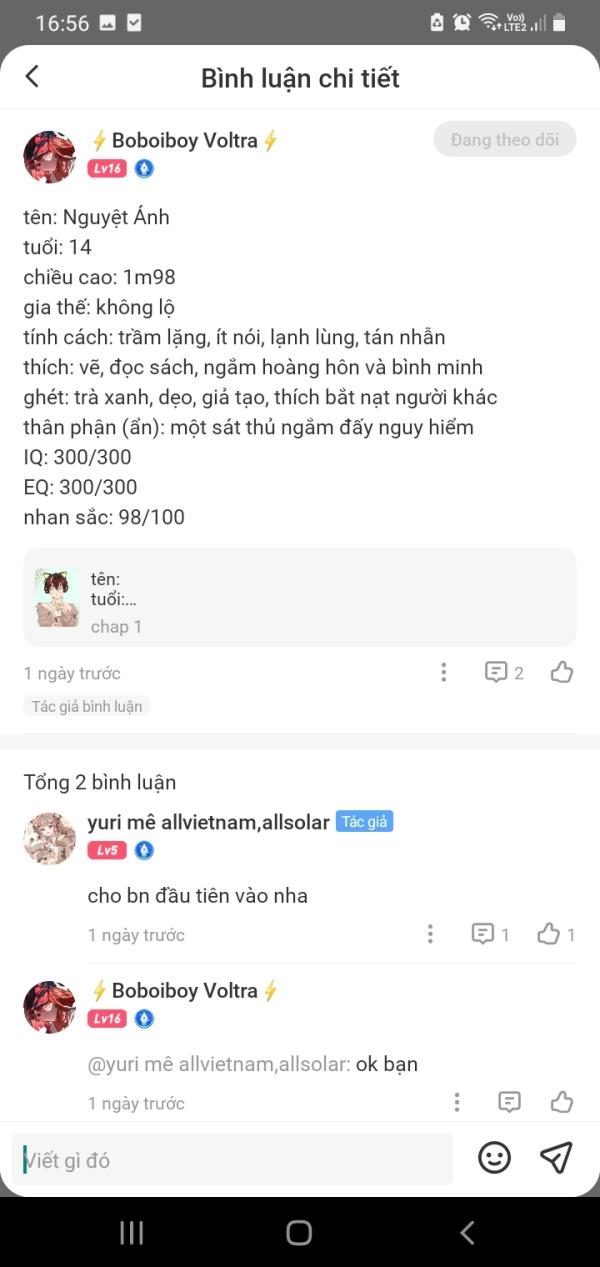Like the main Nguyệt Ánh comment
This screenshot has width=600, height=1267.
click(562, 672)
